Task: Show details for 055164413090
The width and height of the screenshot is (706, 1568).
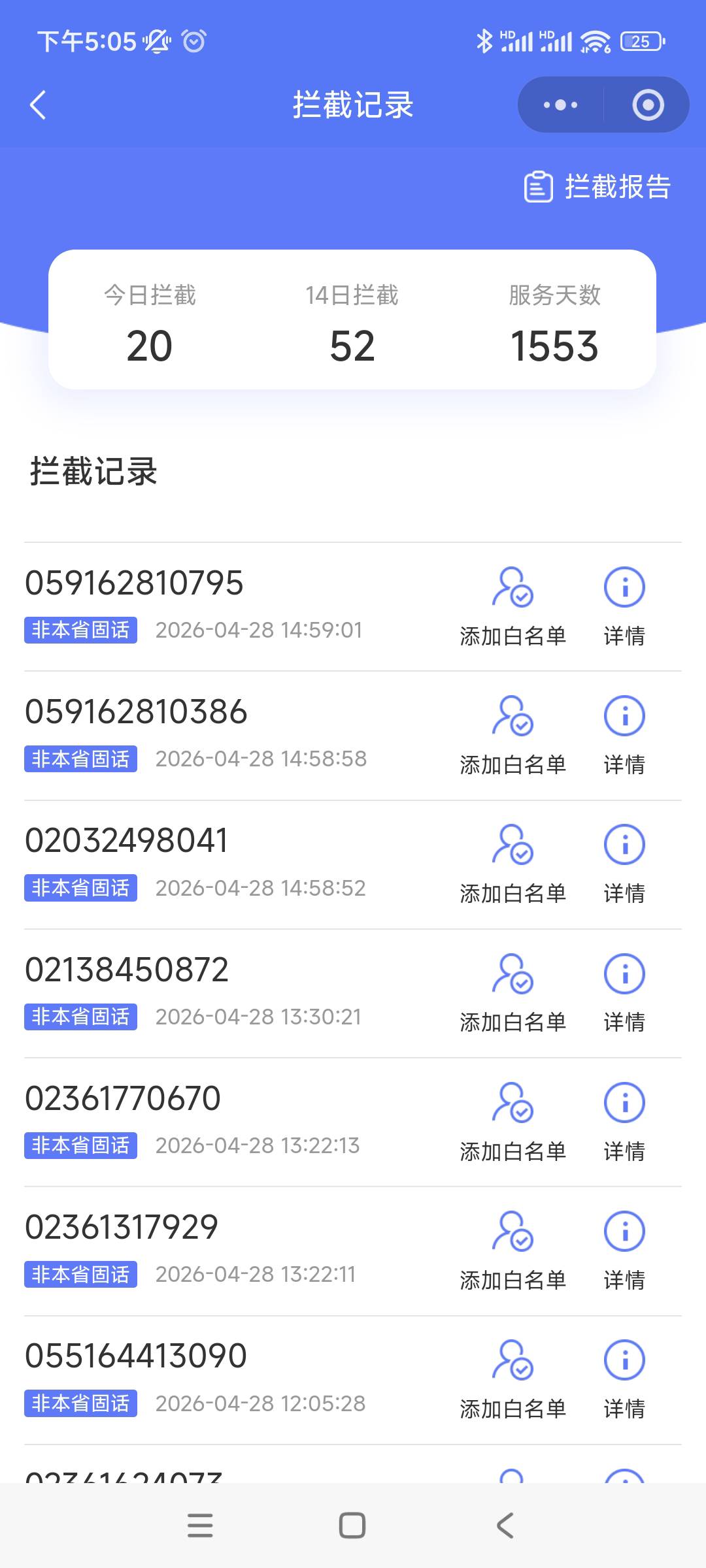Action: point(624,1380)
